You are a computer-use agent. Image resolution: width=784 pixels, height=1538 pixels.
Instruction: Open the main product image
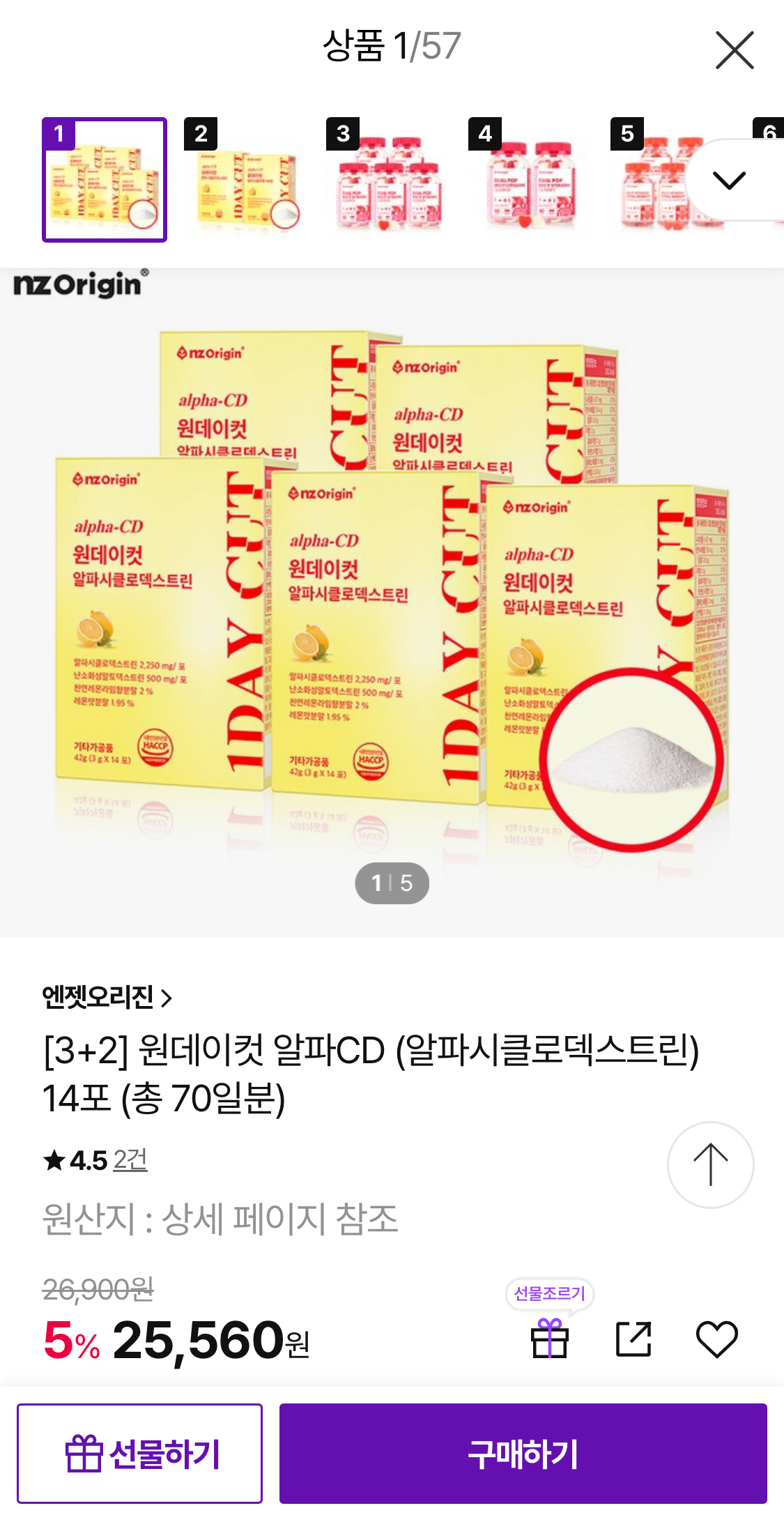tap(392, 600)
